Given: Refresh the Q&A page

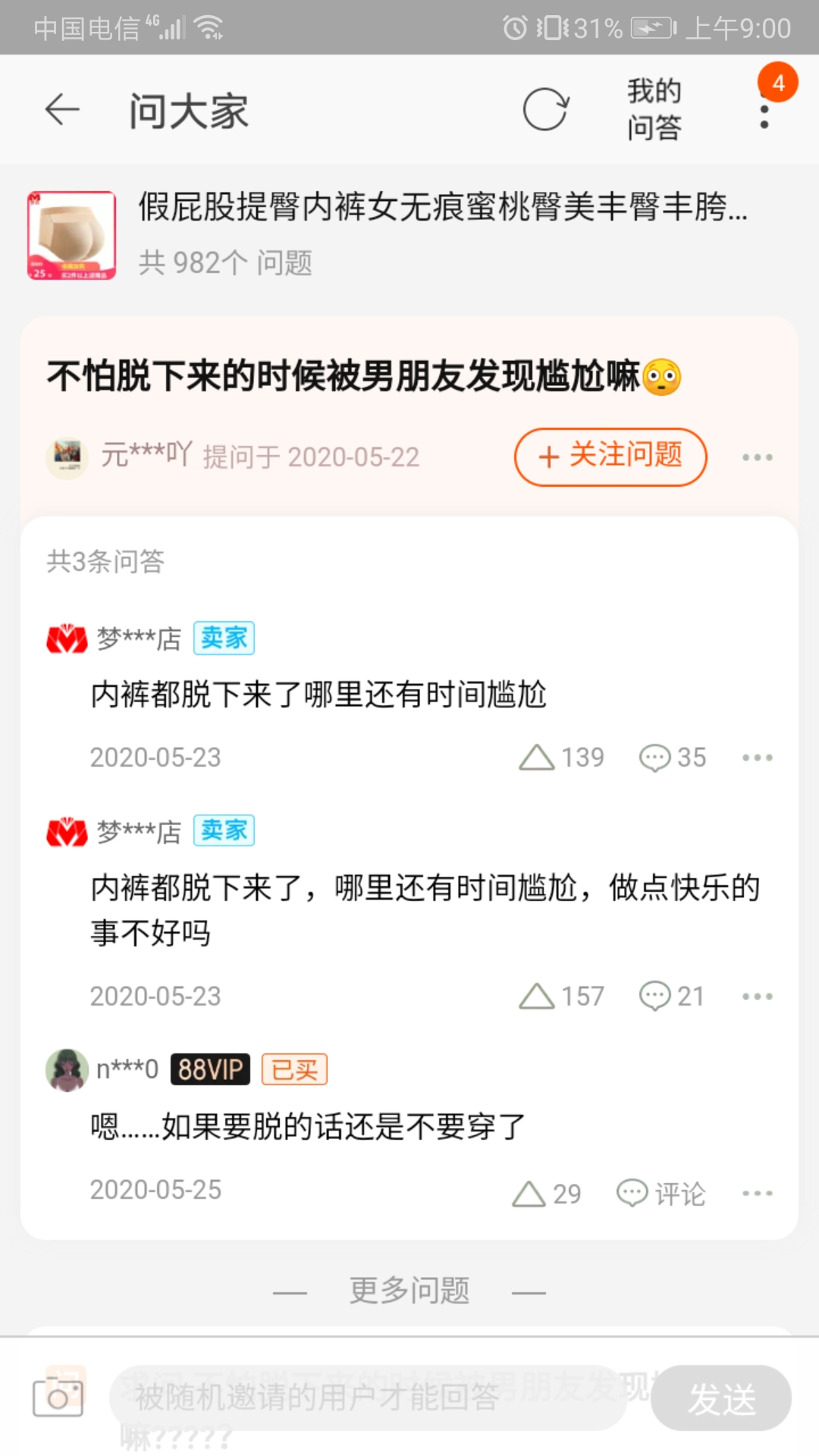Looking at the screenshot, I should (x=545, y=111).
